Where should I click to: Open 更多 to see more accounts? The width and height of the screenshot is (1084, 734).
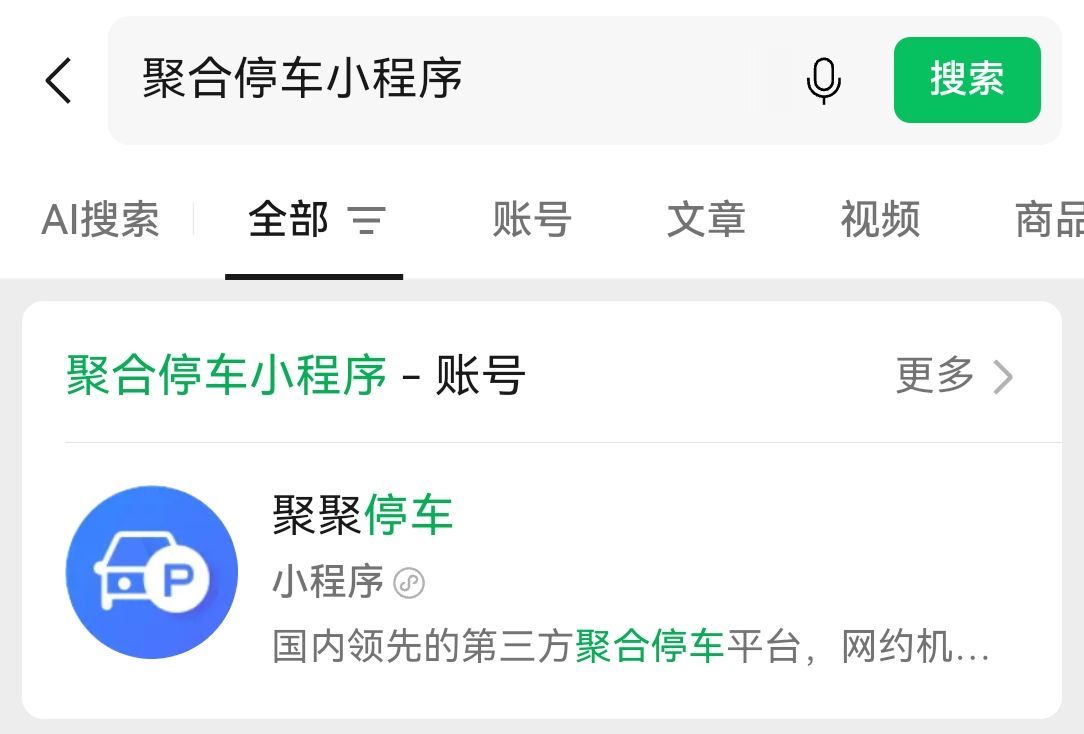click(x=954, y=376)
